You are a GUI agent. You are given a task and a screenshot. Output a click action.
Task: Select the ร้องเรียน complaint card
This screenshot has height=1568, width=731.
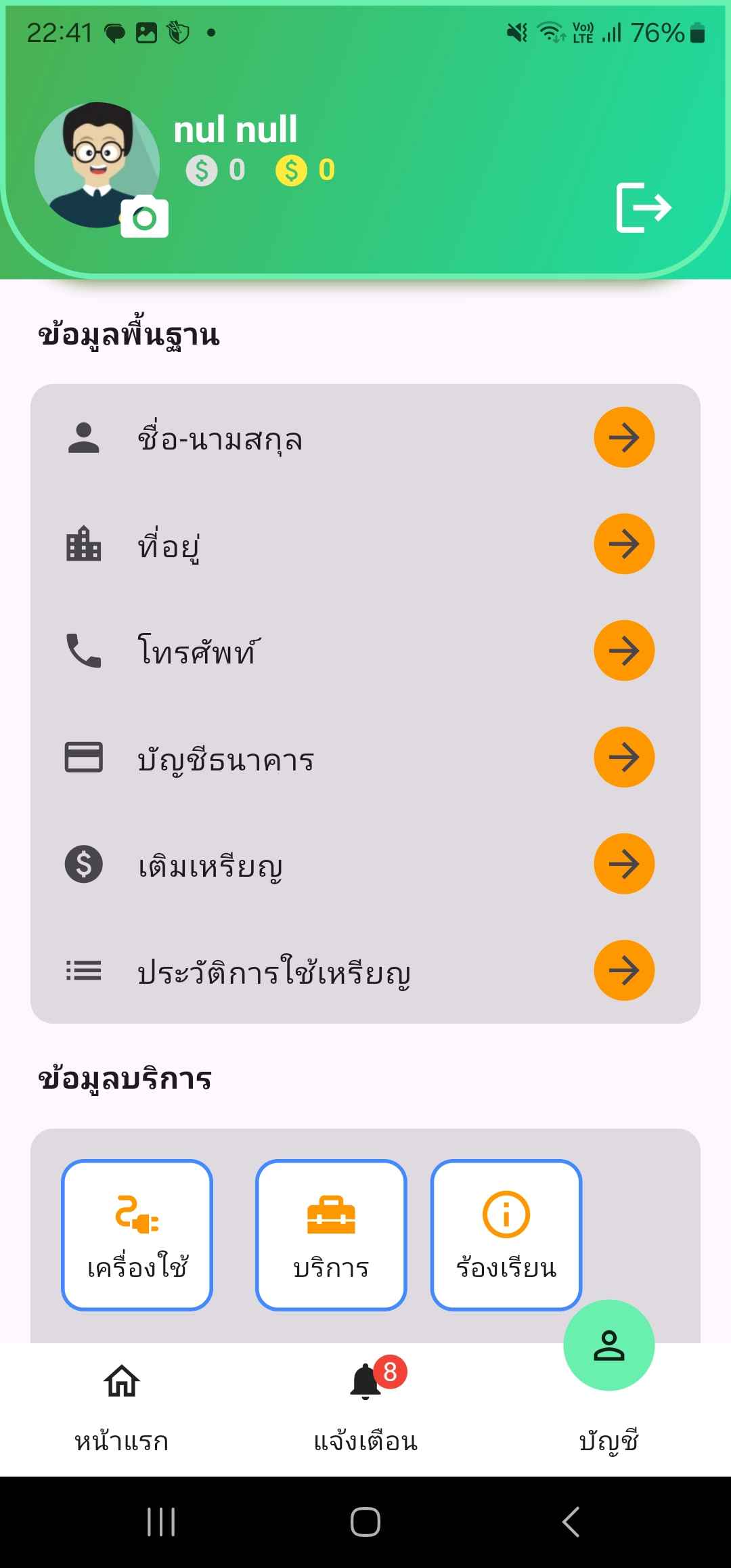pos(506,1235)
